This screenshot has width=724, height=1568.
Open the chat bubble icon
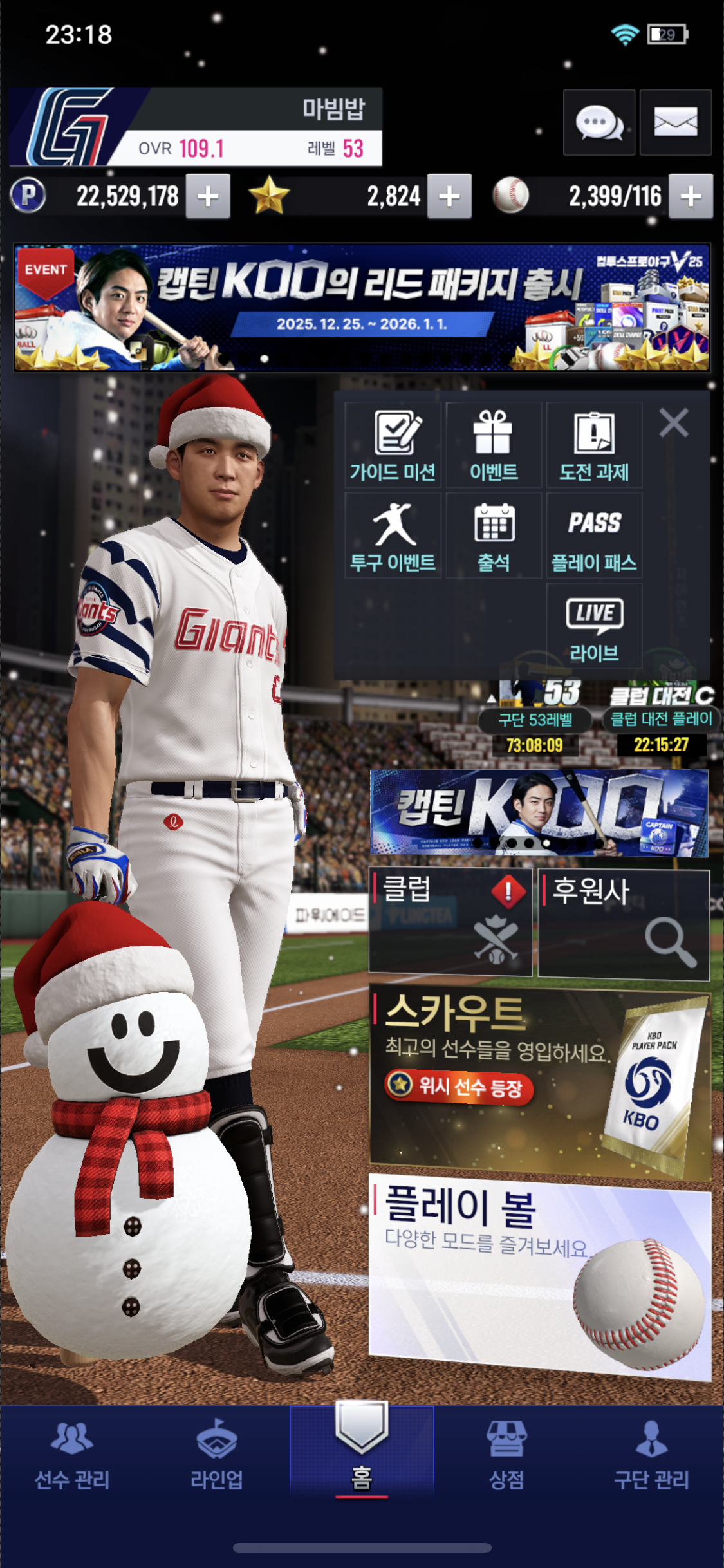click(599, 122)
